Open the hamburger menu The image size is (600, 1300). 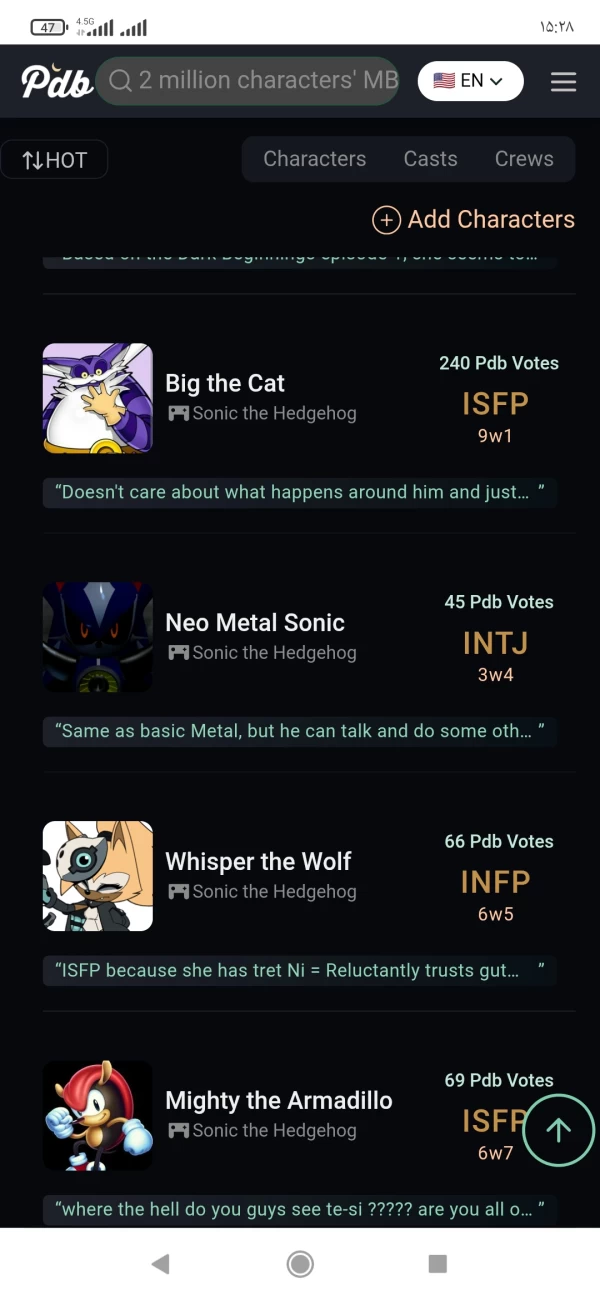pos(563,82)
